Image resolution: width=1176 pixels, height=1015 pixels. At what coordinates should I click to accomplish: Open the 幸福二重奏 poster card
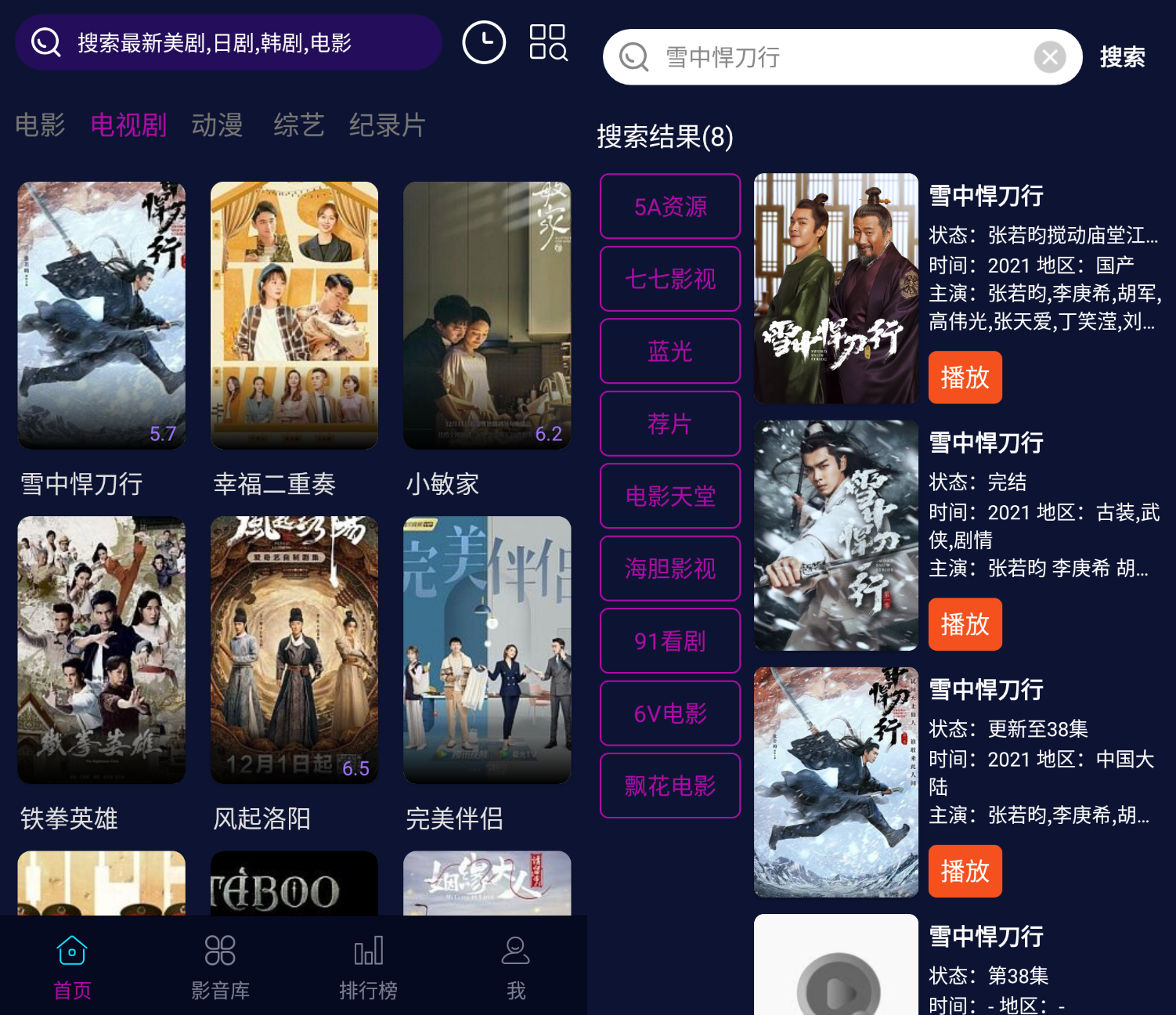[294, 316]
